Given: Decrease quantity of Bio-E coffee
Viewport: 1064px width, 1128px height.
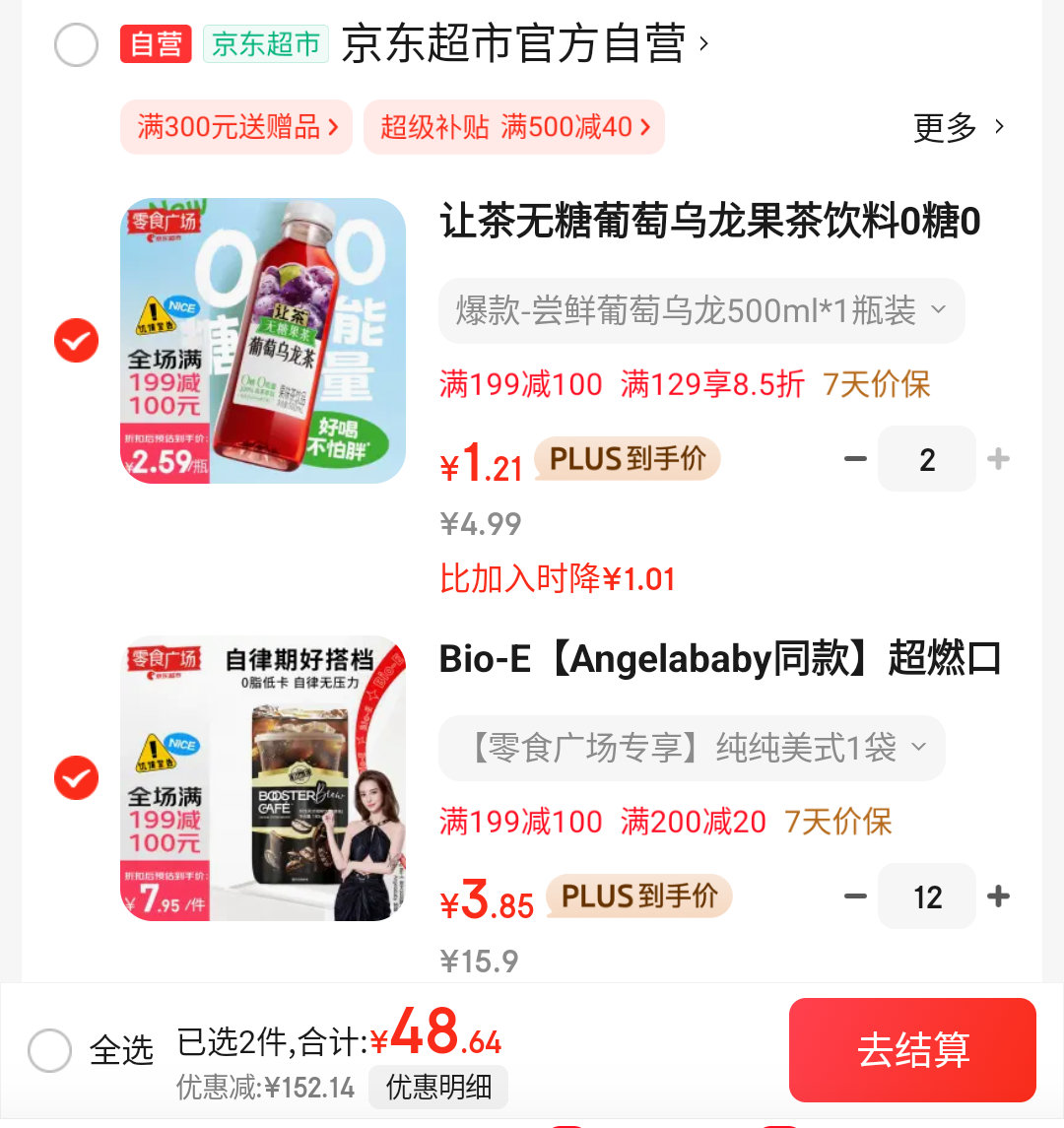Looking at the screenshot, I should [855, 896].
